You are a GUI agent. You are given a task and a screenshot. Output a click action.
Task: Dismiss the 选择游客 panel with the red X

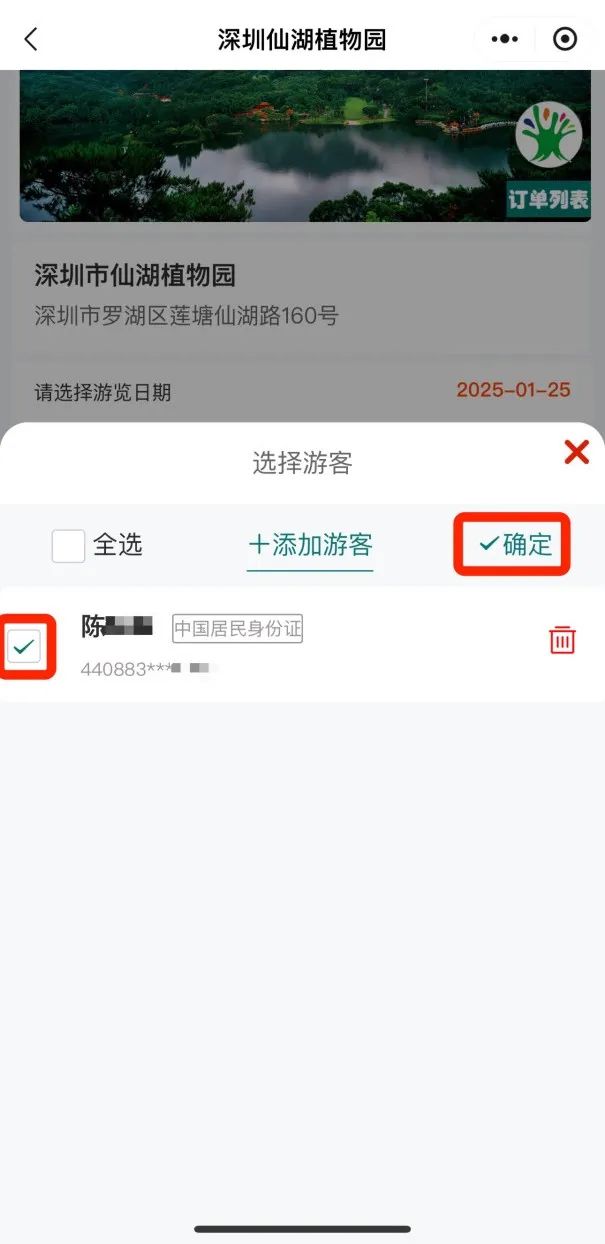pyautogui.click(x=576, y=453)
